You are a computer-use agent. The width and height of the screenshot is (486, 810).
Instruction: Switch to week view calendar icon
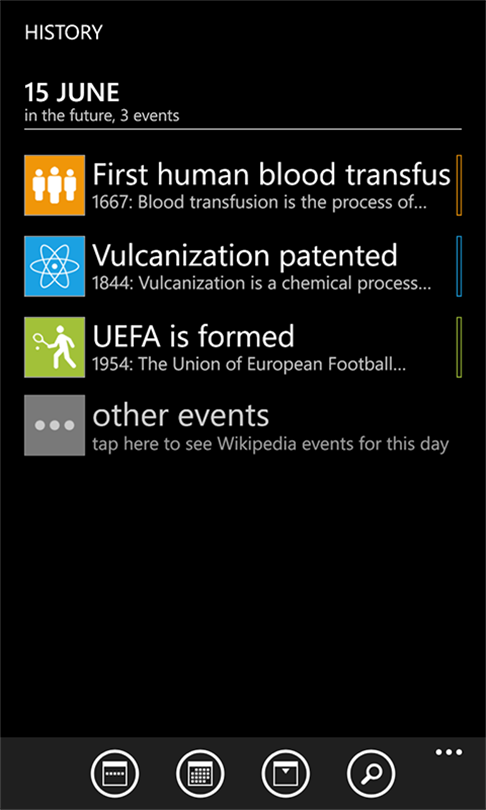click(115, 773)
